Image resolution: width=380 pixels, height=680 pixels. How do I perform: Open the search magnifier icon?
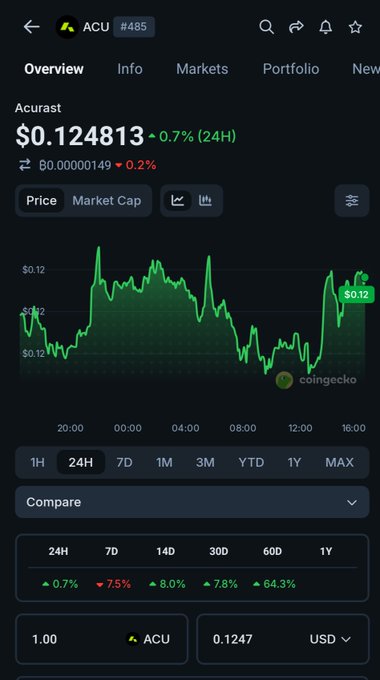[x=266, y=27]
